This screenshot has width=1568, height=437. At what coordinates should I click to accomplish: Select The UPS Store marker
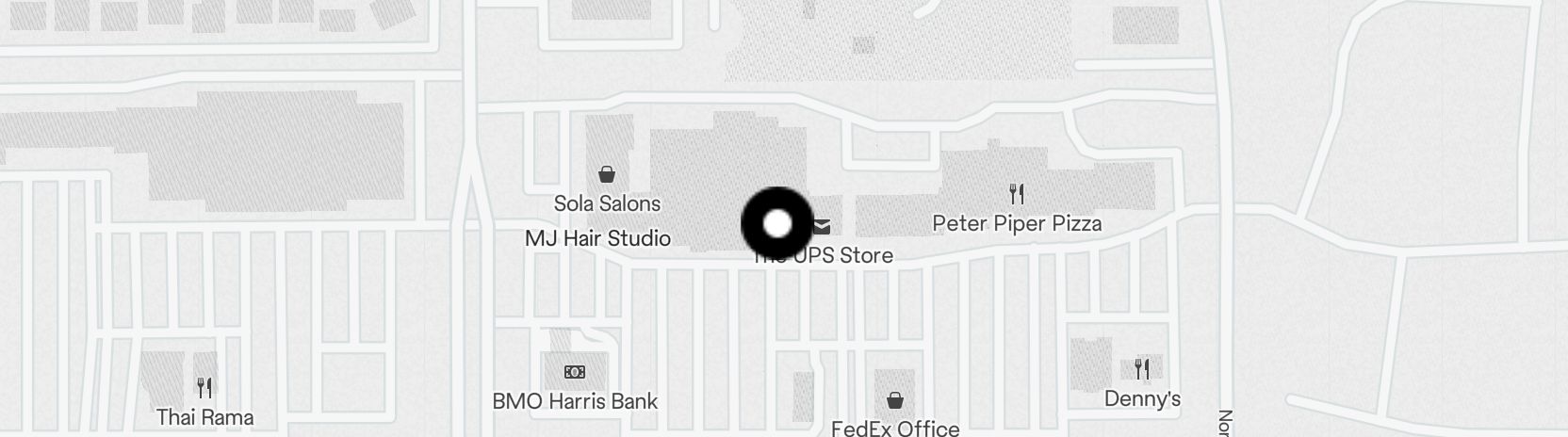click(x=824, y=226)
